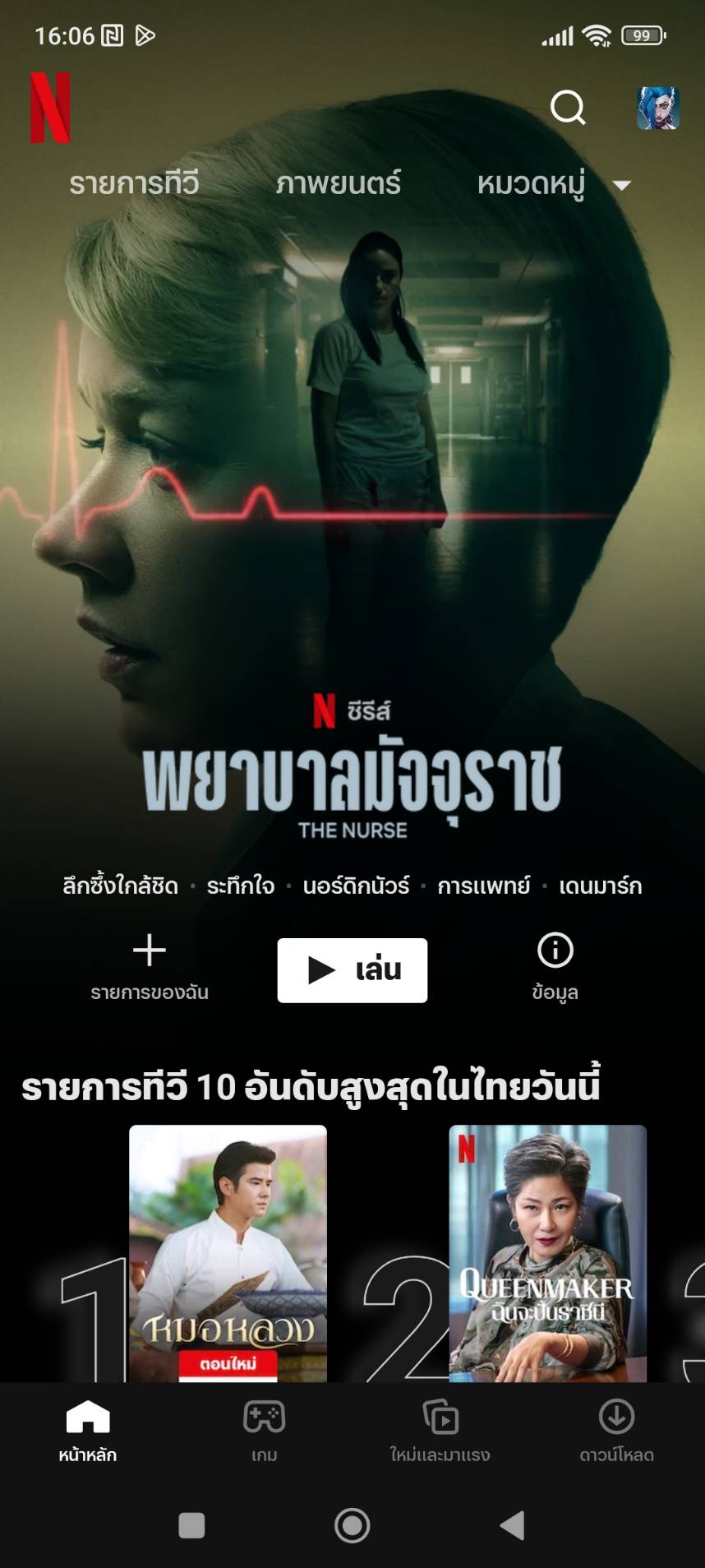705x1568 pixels.
Task: Play The Nurse with เล่น button
Action: 352,970
